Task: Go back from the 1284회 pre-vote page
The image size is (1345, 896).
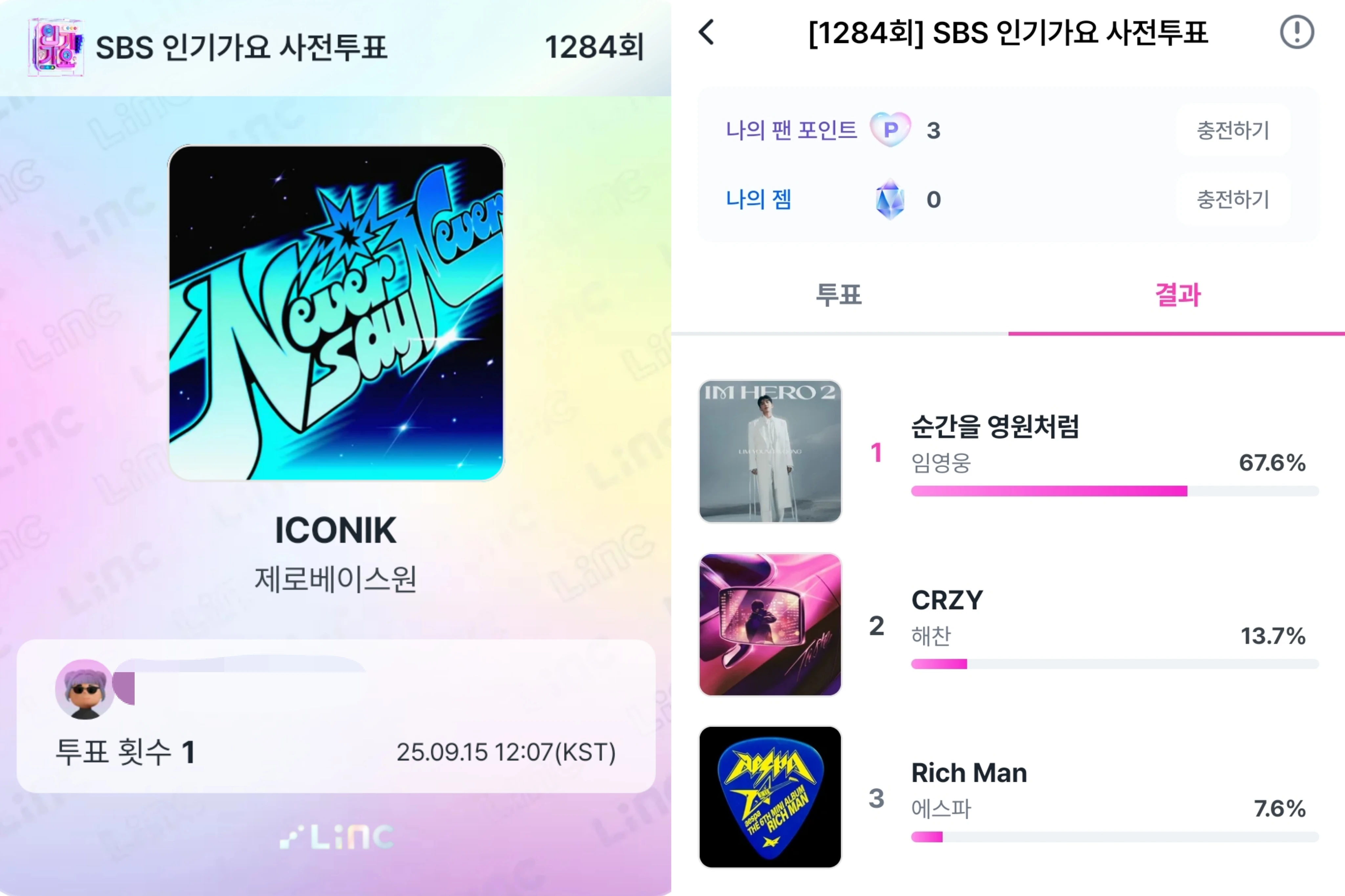Action: coord(707,32)
